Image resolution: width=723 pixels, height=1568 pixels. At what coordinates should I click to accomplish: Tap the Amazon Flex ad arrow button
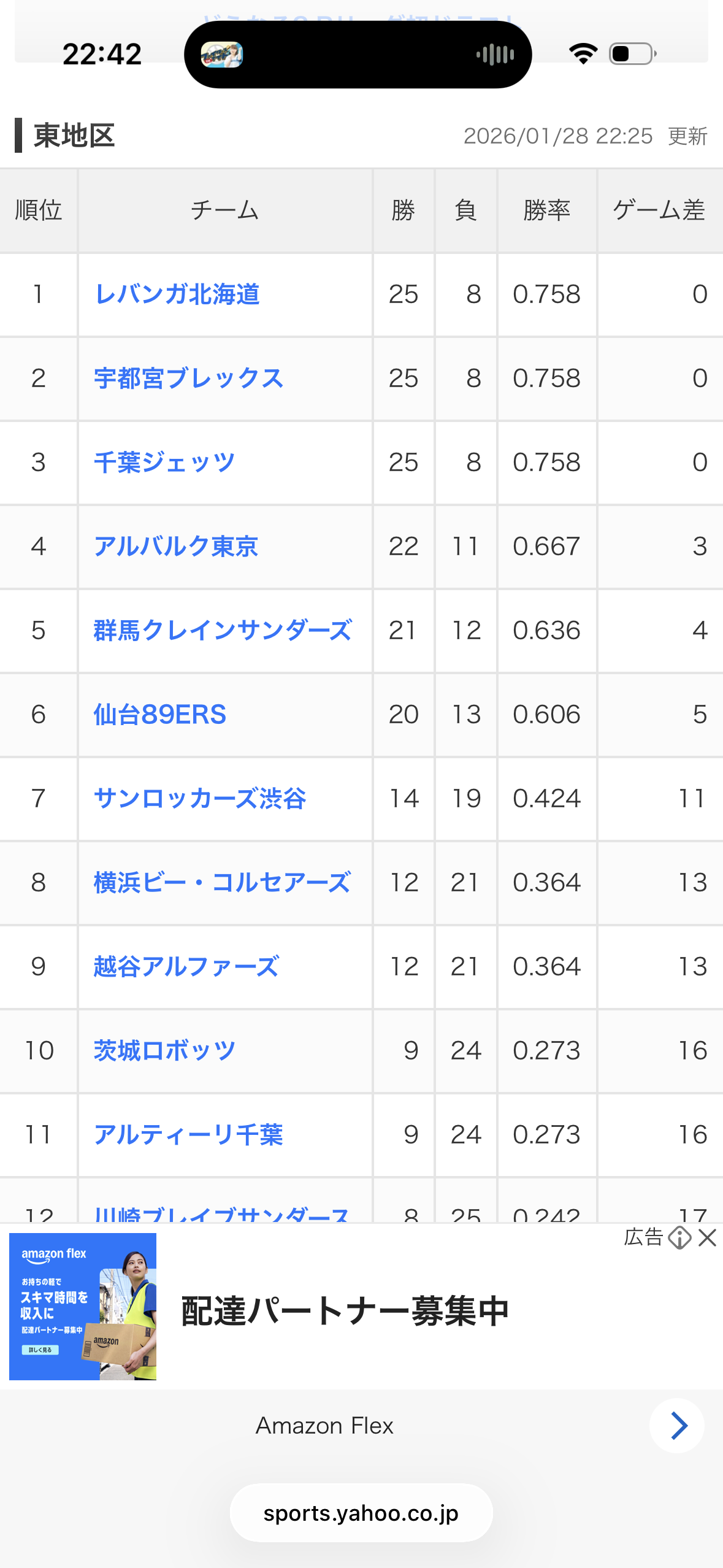tap(676, 1426)
